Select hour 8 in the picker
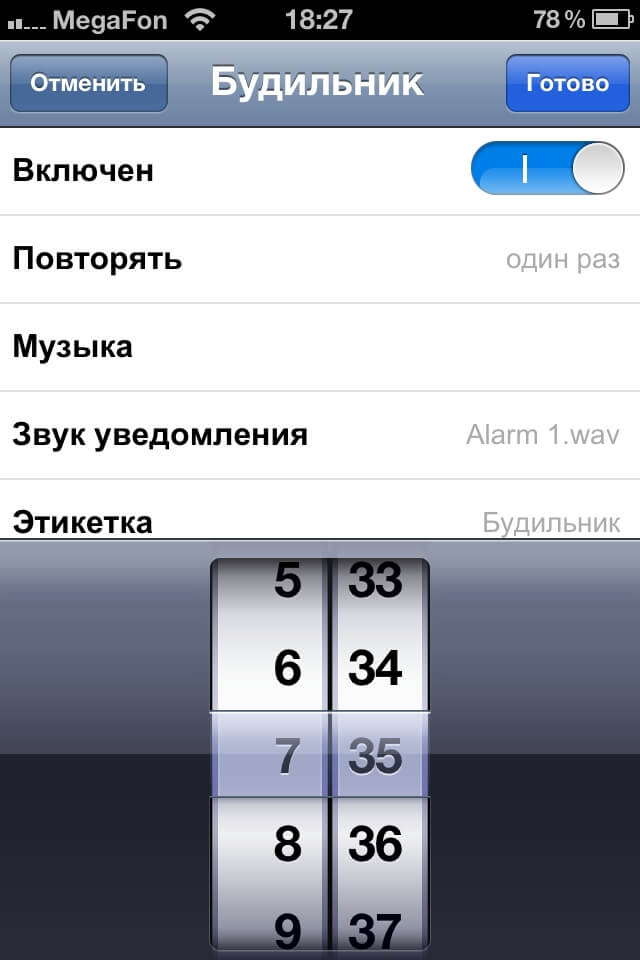The image size is (640, 960). 287,845
